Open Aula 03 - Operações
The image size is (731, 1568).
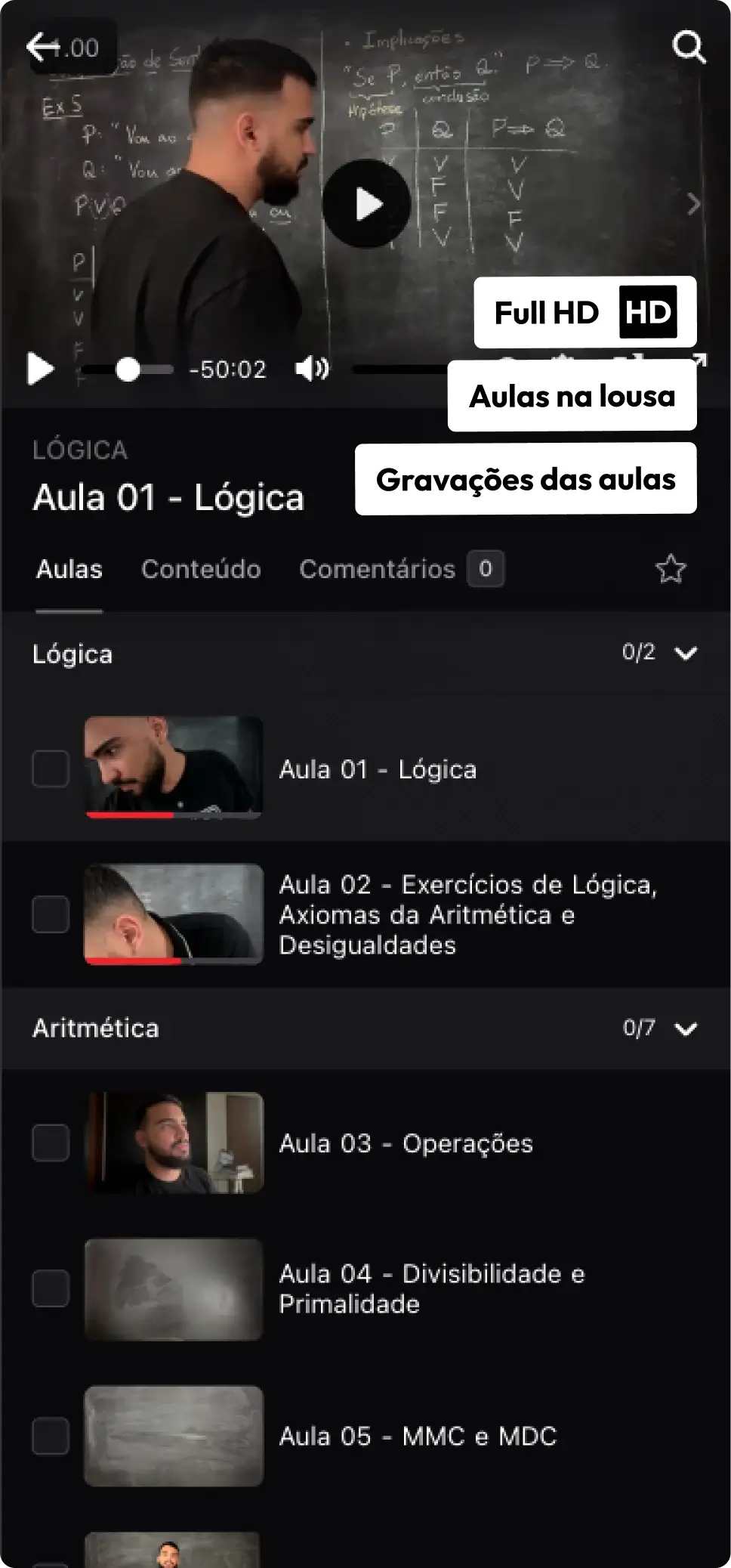(406, 1143)
